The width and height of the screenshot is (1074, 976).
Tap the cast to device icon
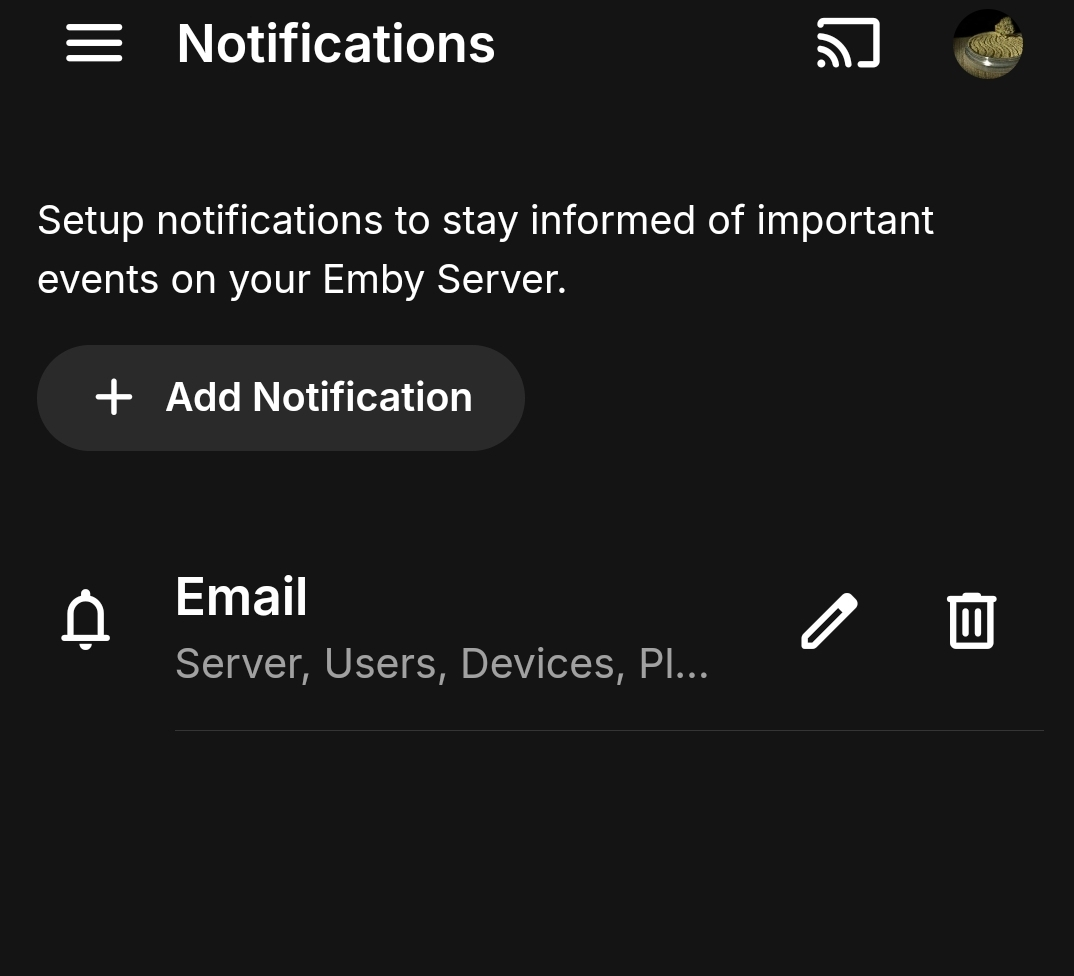(848, 44)
